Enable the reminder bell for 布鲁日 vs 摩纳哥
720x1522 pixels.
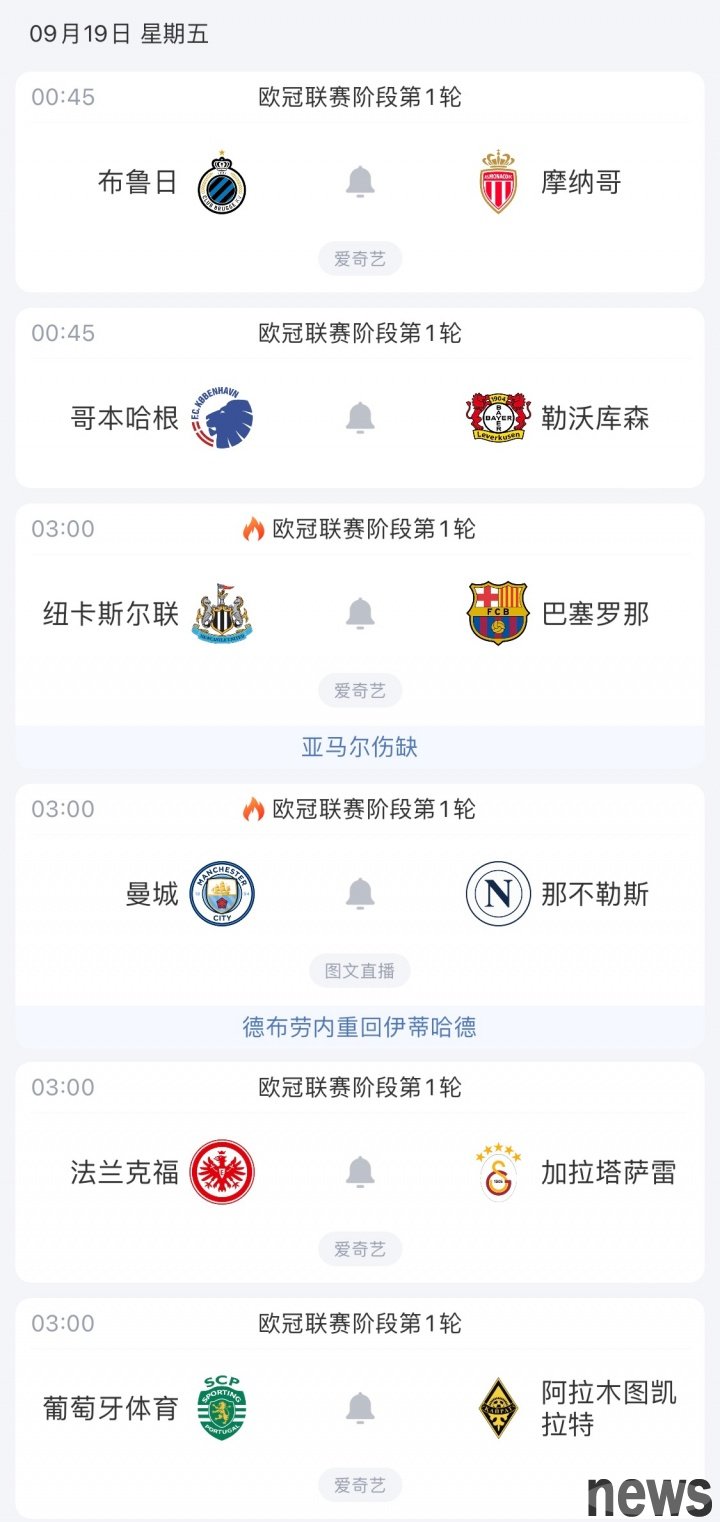click(360, 182)
